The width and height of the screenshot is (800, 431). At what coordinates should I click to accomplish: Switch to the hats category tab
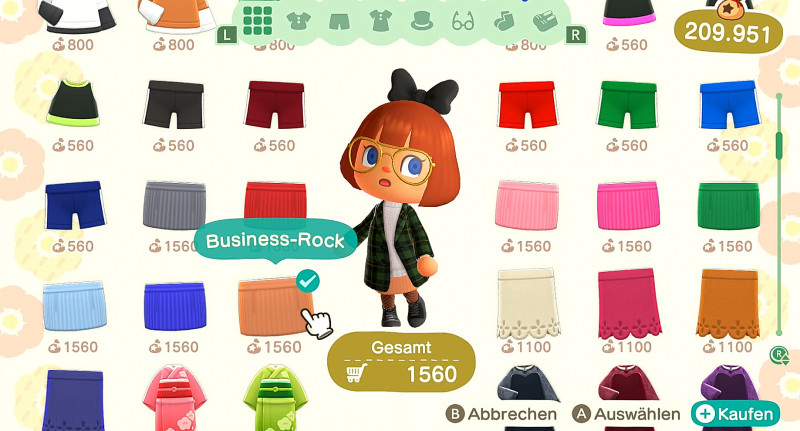click(421, 20)
